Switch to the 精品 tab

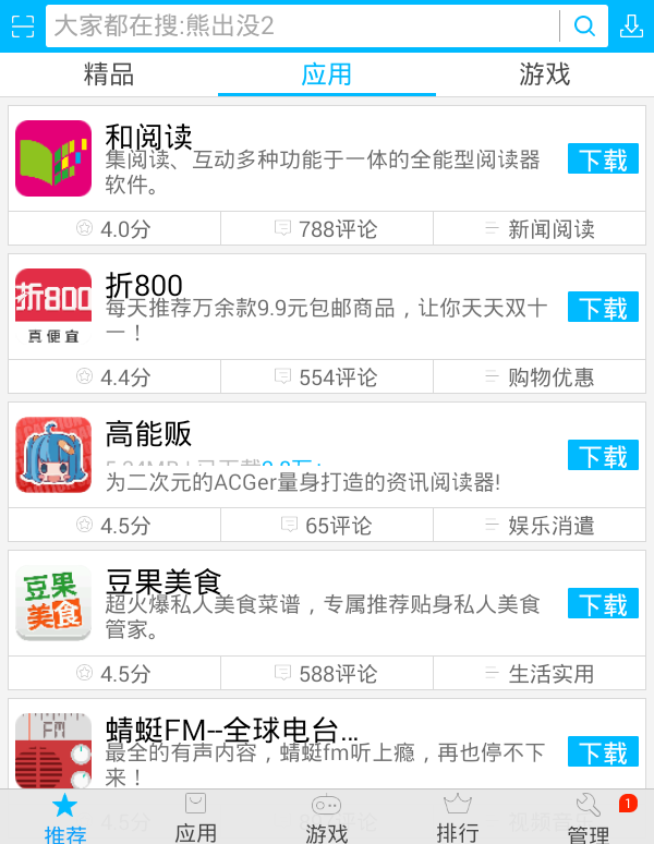pos(109,74)
